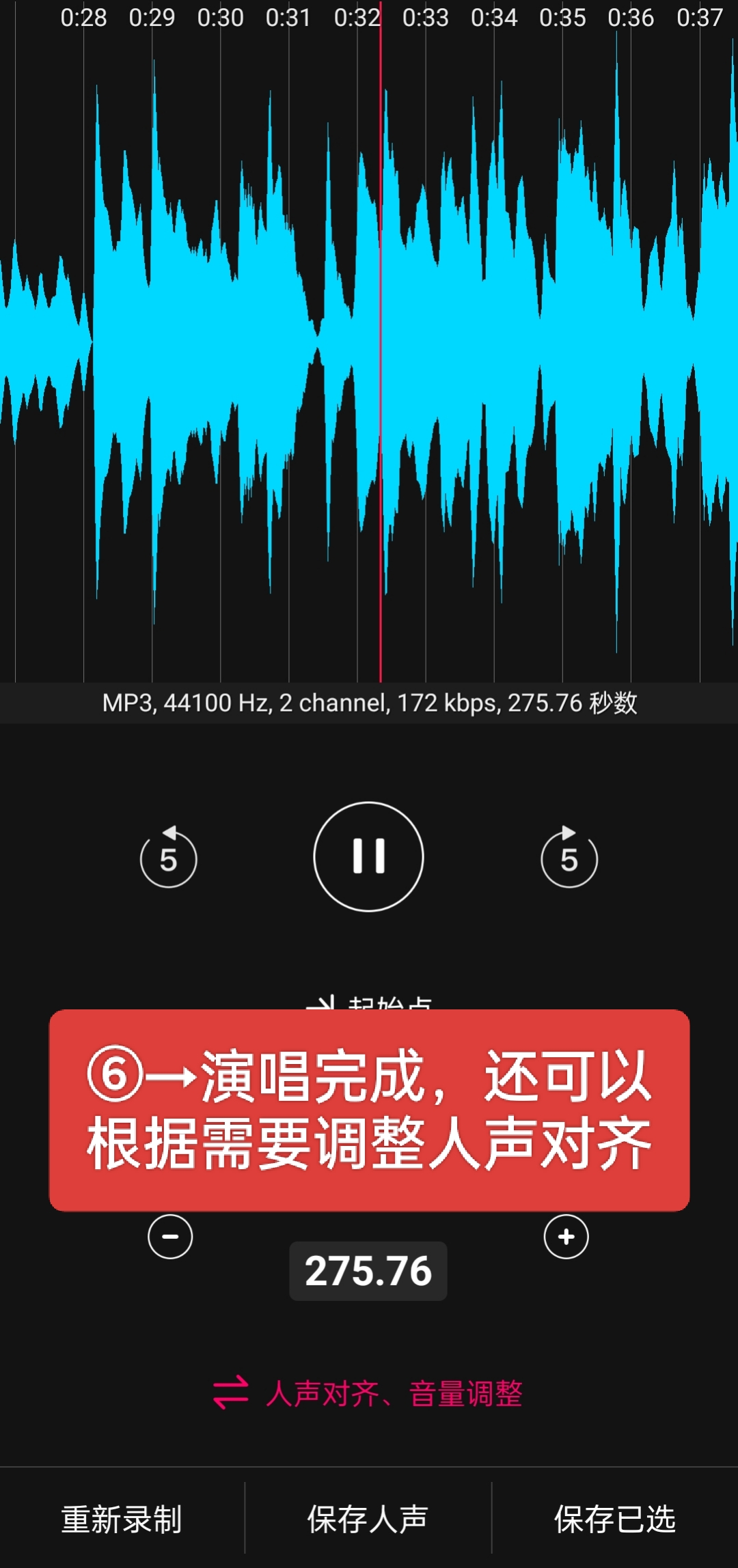Increase the time value with plus
The height and width of the screenshot is (1568, 738).
(x=566, y=1236)
